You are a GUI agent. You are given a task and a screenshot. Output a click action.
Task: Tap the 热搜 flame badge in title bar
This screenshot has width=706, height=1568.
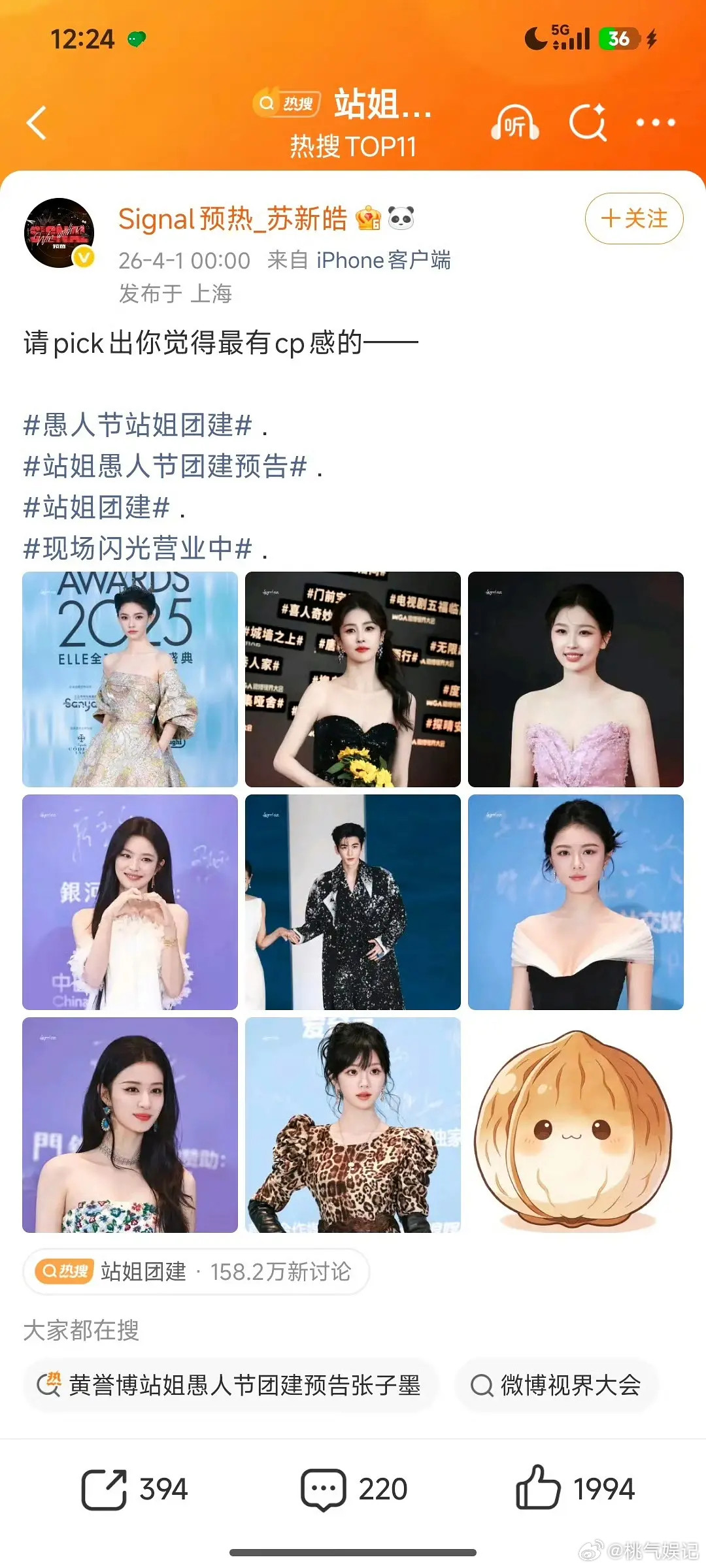tap(288, 105)
